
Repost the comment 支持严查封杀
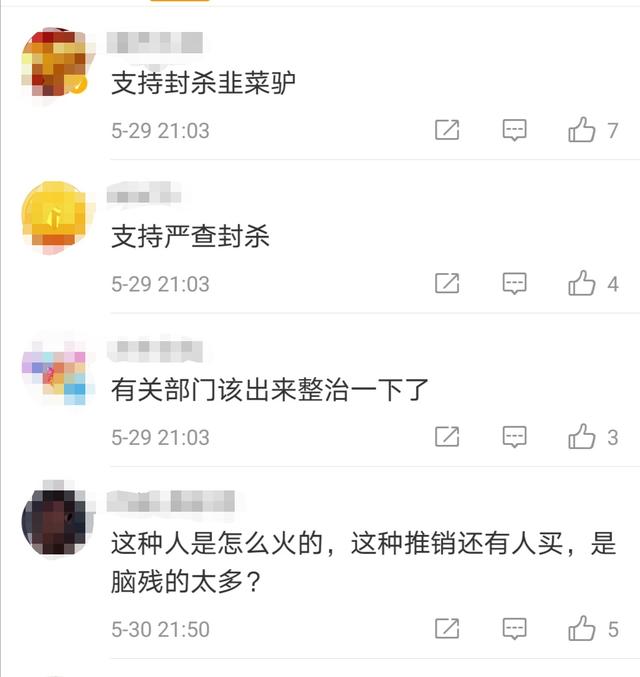tap(447, 284)
